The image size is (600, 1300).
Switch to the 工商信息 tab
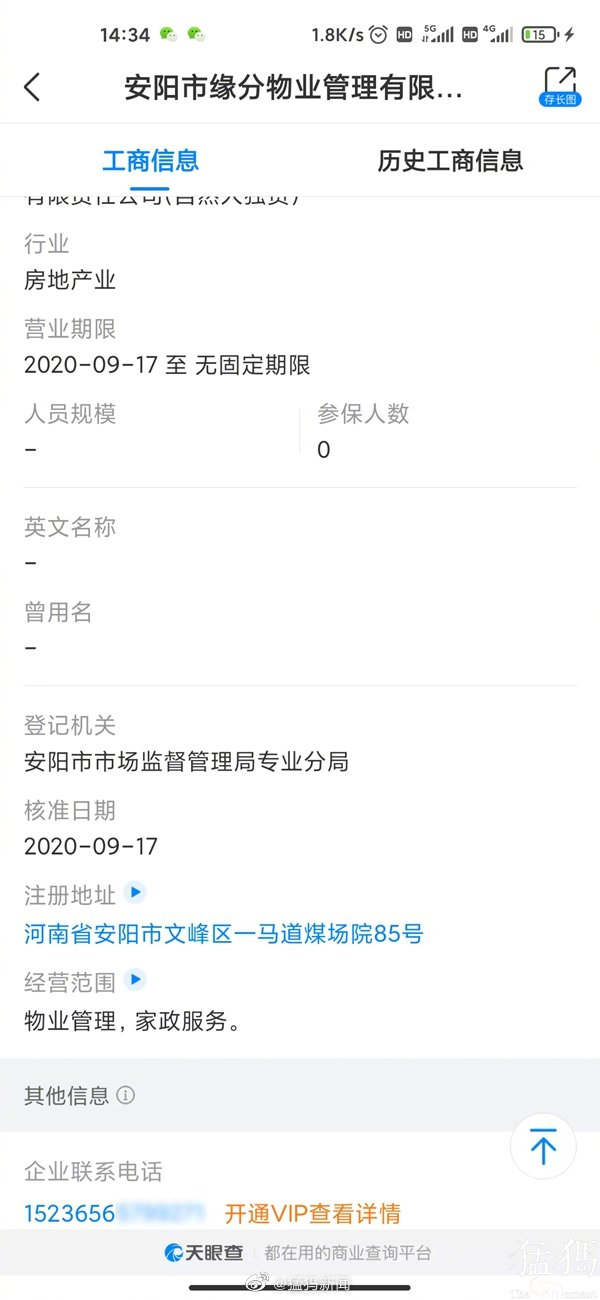[x=150, y=160]
